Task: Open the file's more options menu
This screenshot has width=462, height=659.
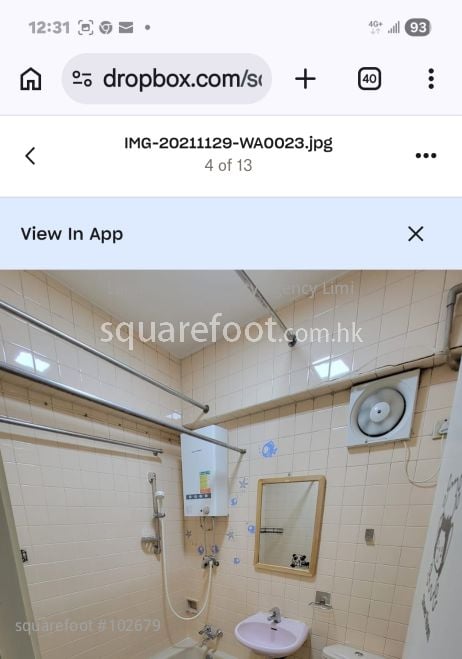Action: click(x=426, y=156)
